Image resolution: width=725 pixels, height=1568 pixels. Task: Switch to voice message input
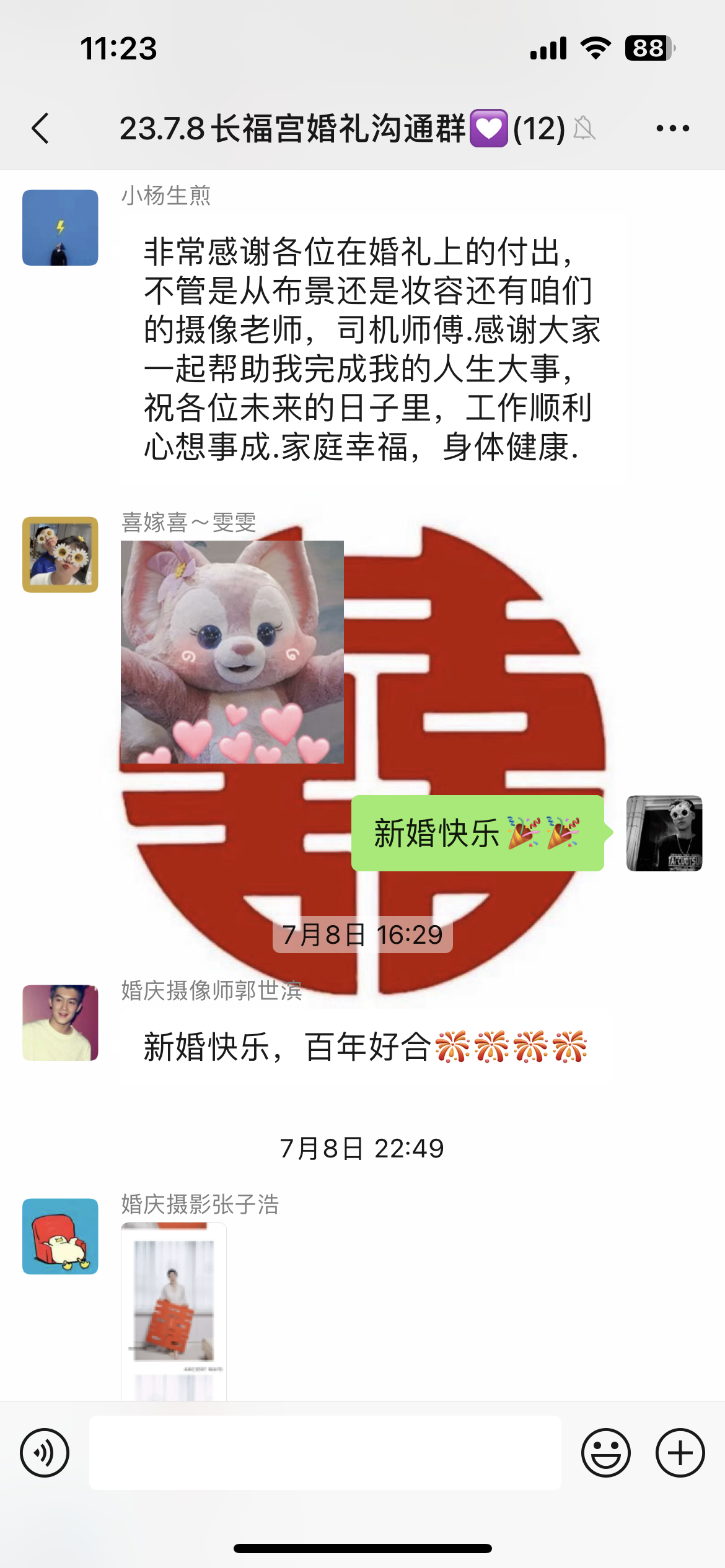(45, 1452)
